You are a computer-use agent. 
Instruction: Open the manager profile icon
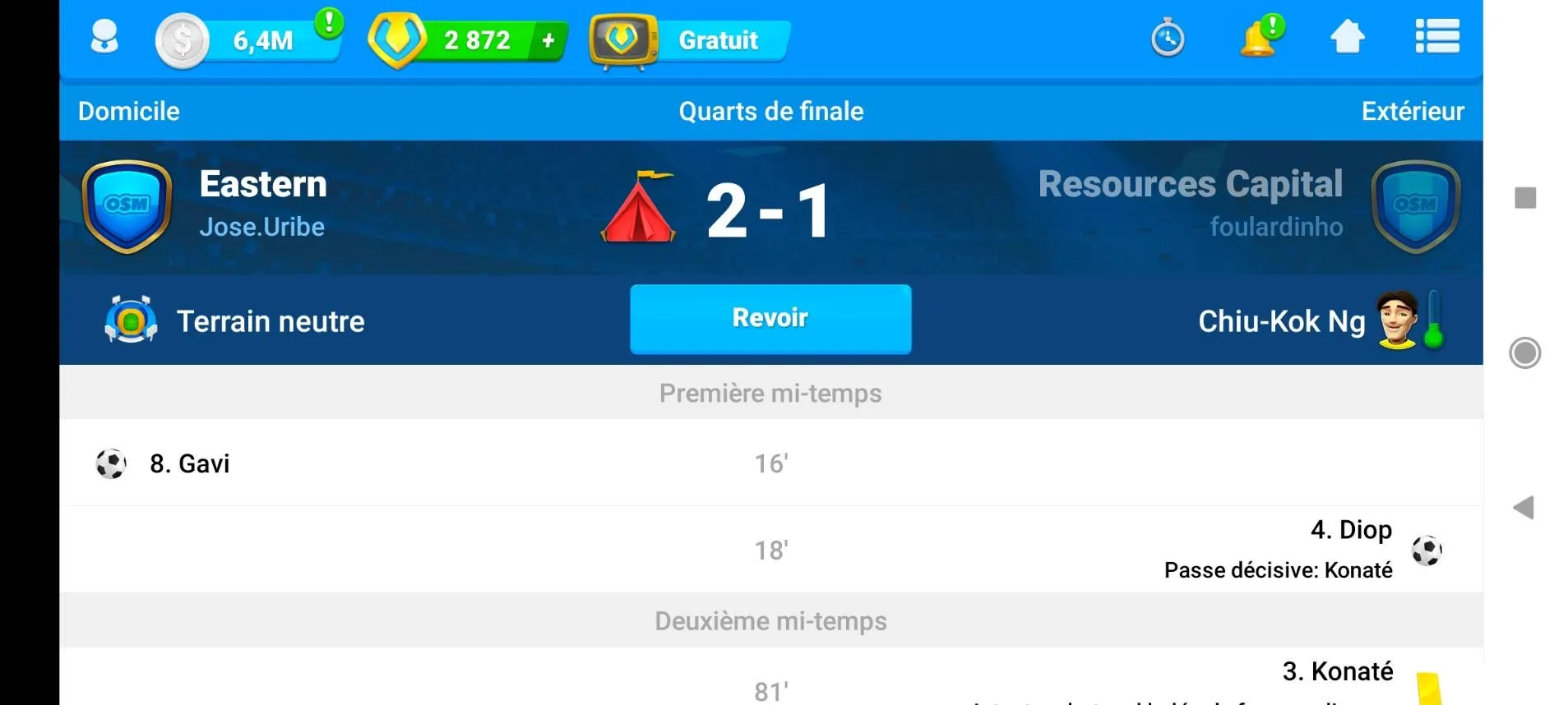click(104, 38)
